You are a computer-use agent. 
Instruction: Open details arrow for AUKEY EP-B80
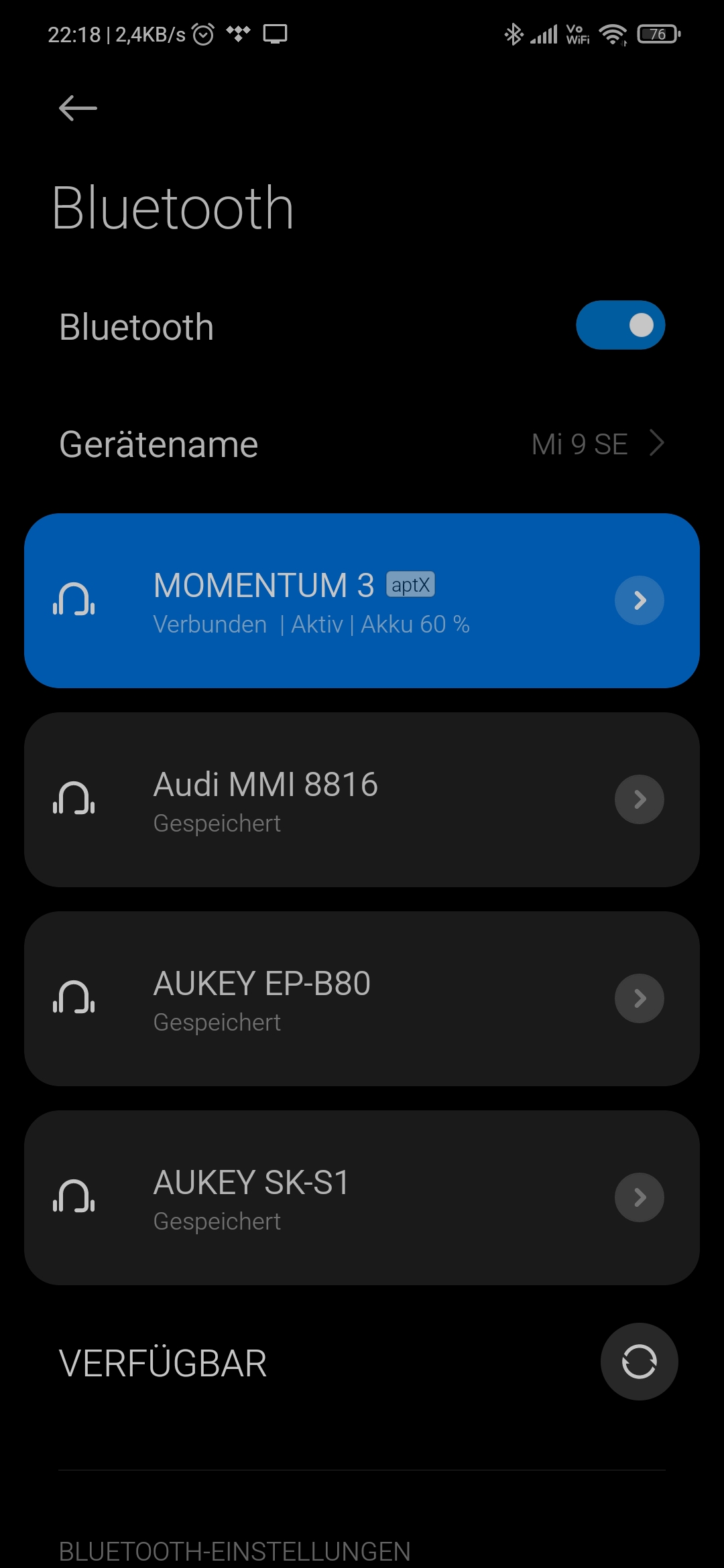(640, 998)
